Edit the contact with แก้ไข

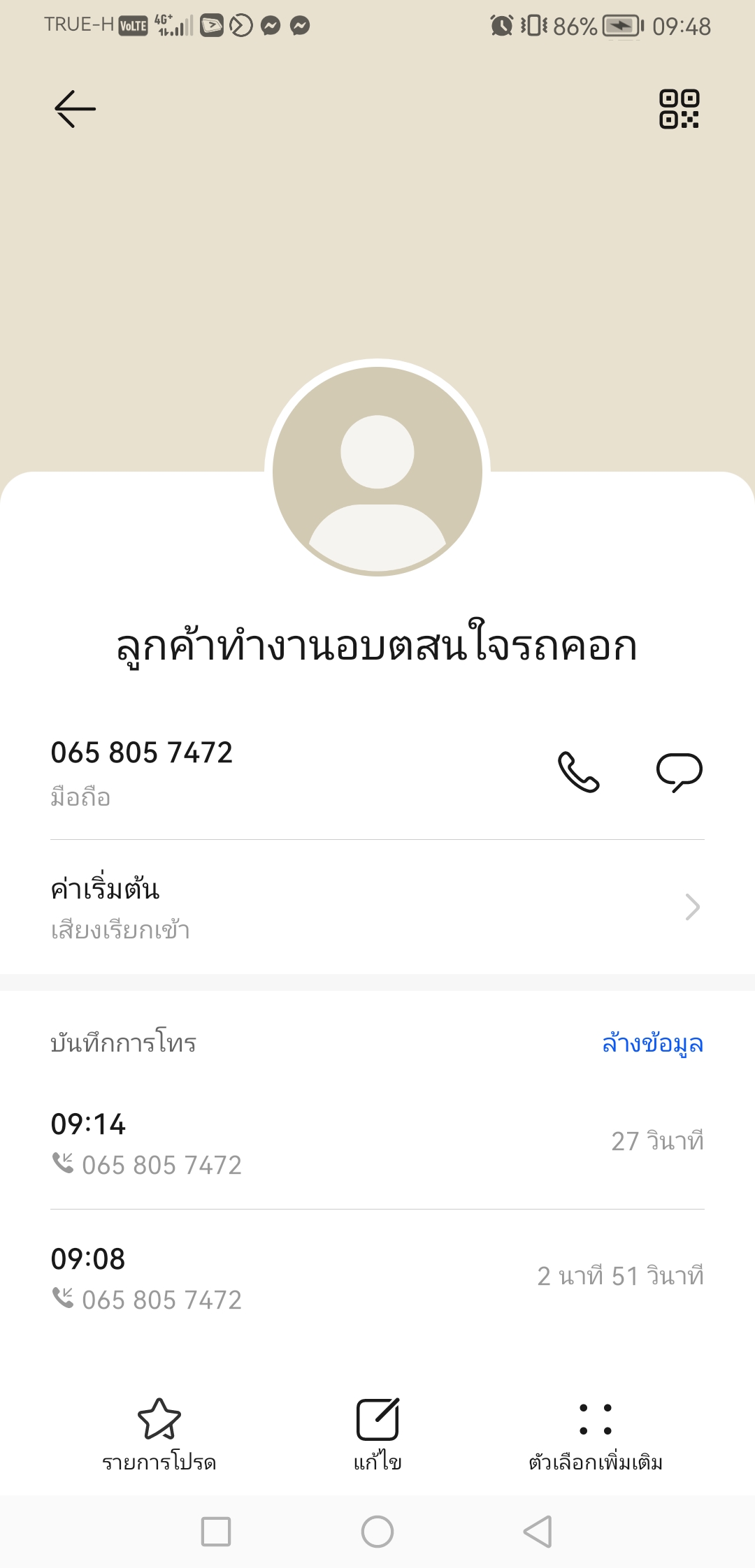(377, 1432)
